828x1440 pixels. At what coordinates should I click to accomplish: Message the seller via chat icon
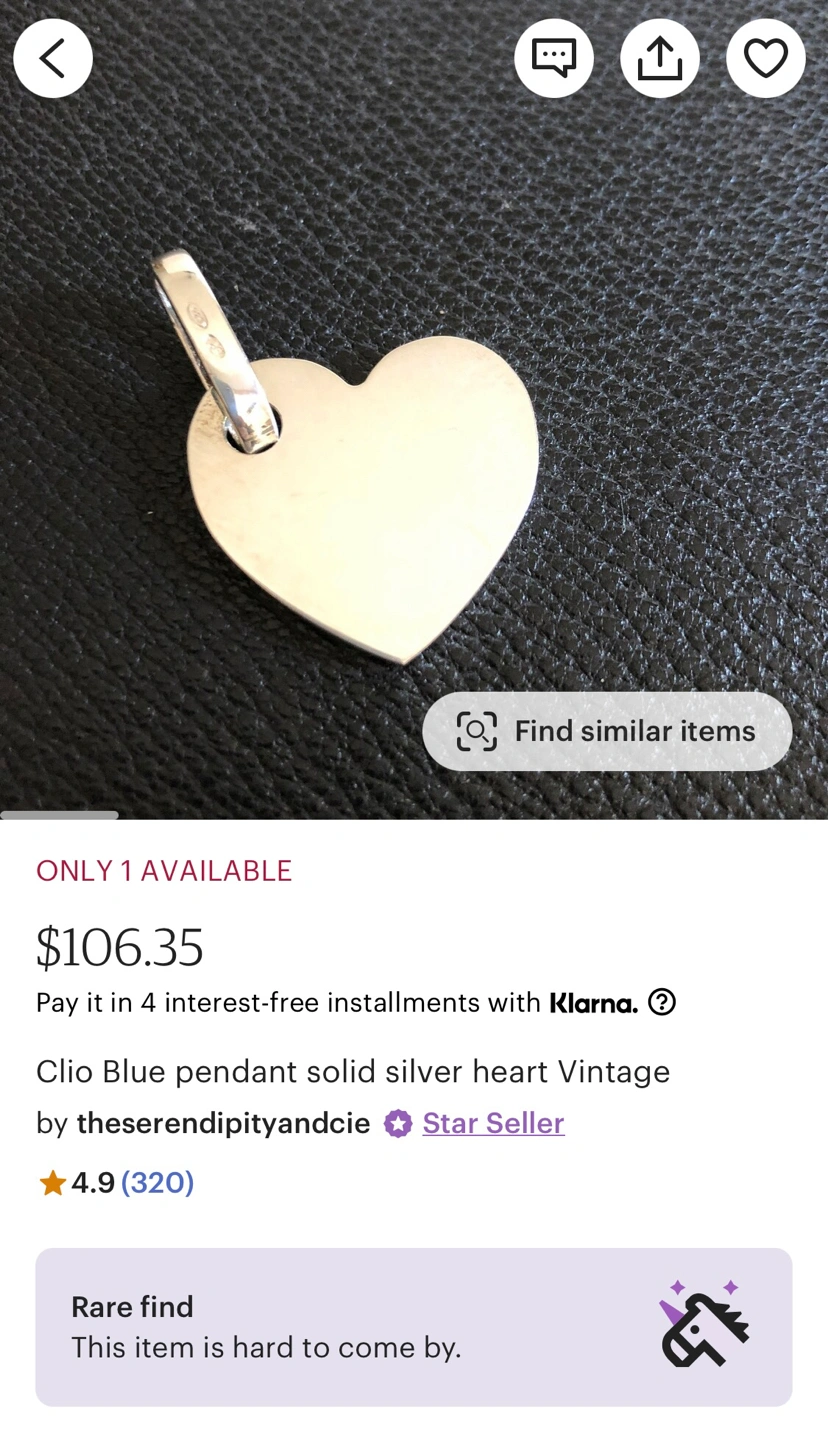click(553, 58)
